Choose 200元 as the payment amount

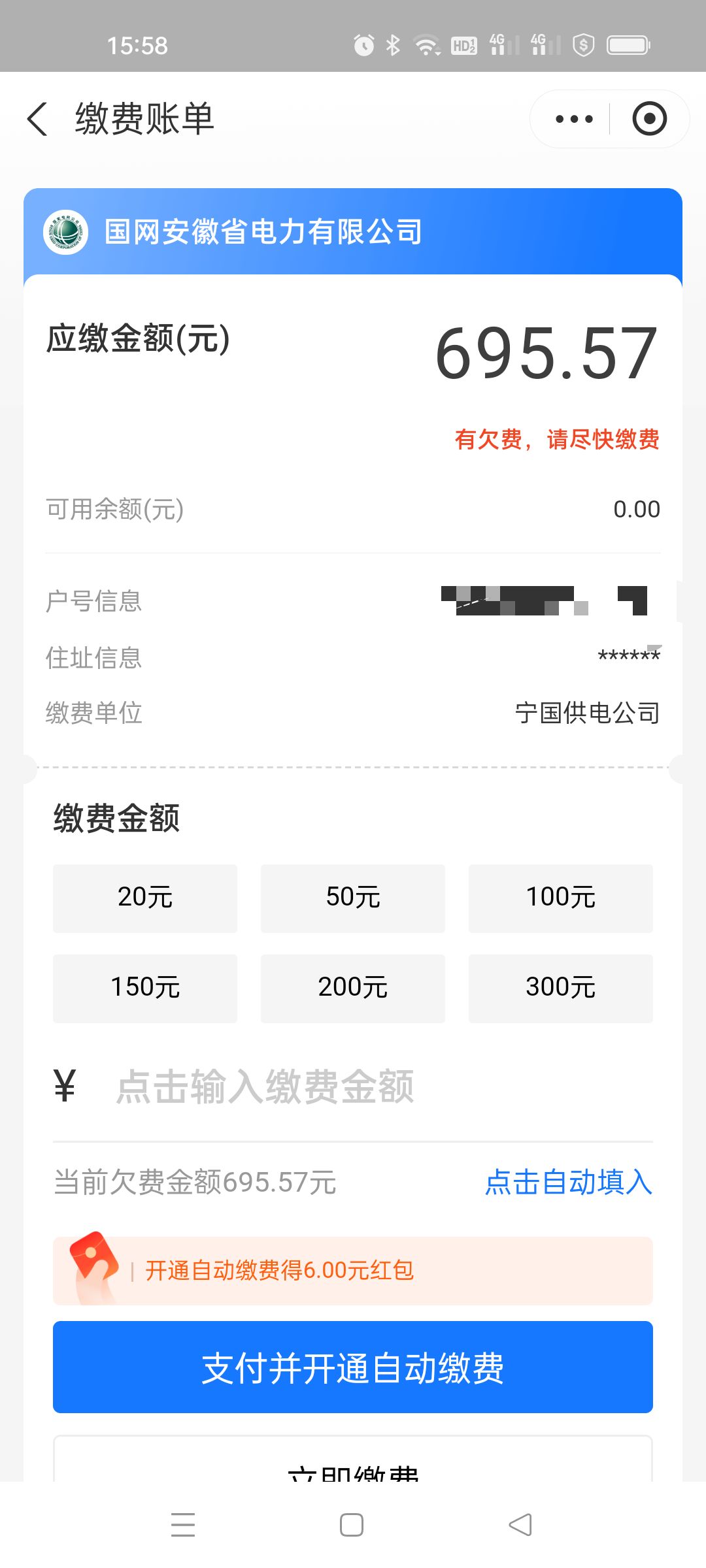click(353, 988)
